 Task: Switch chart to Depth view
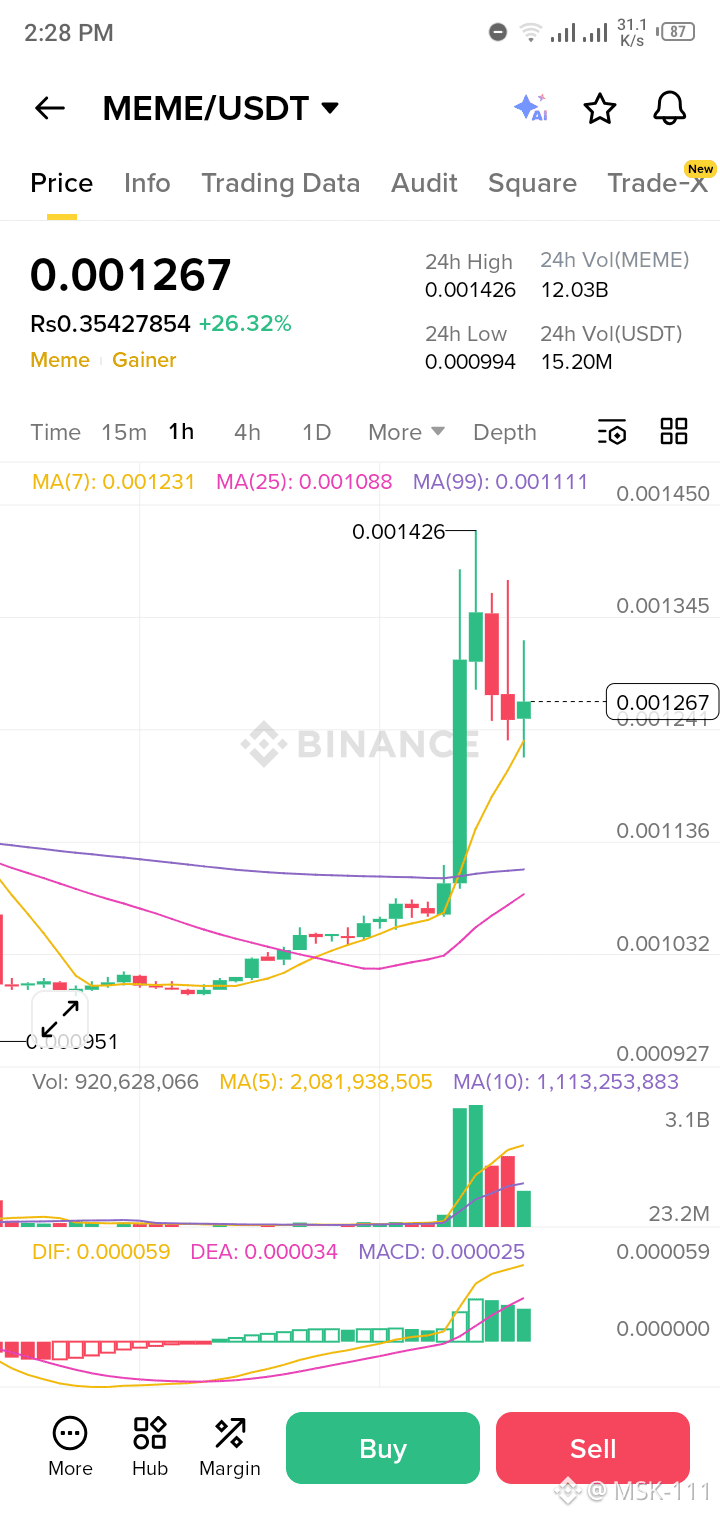[504, 432]
